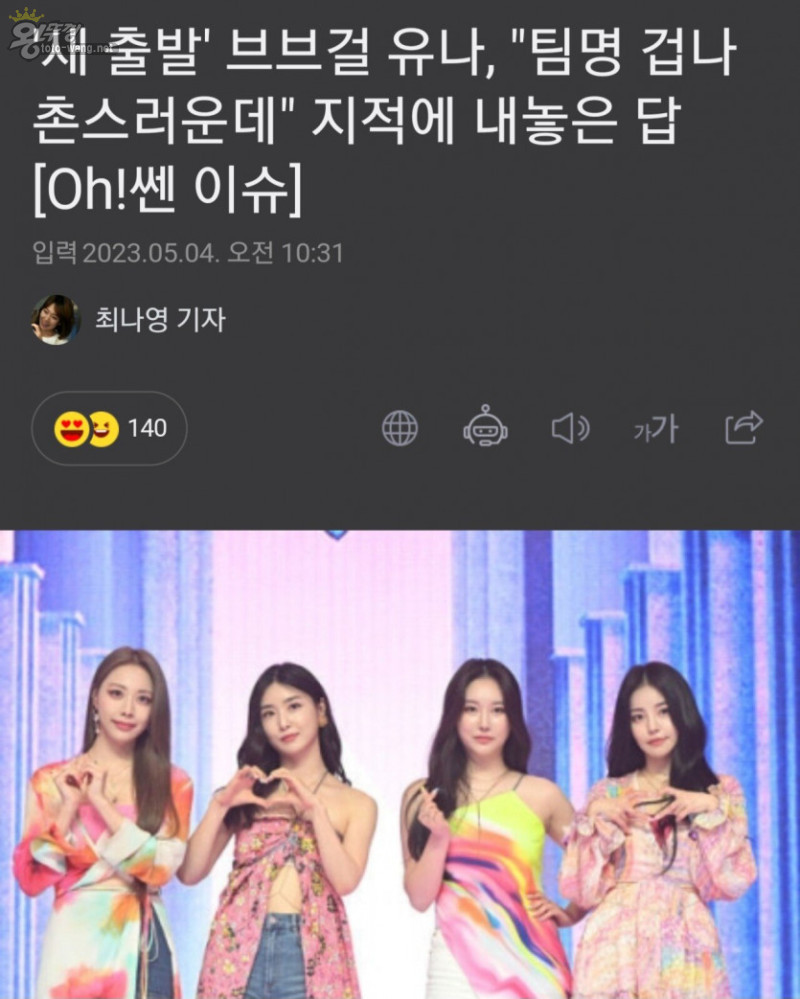Tap the globe translate icon
800x999 pixels.
point(400,429)
